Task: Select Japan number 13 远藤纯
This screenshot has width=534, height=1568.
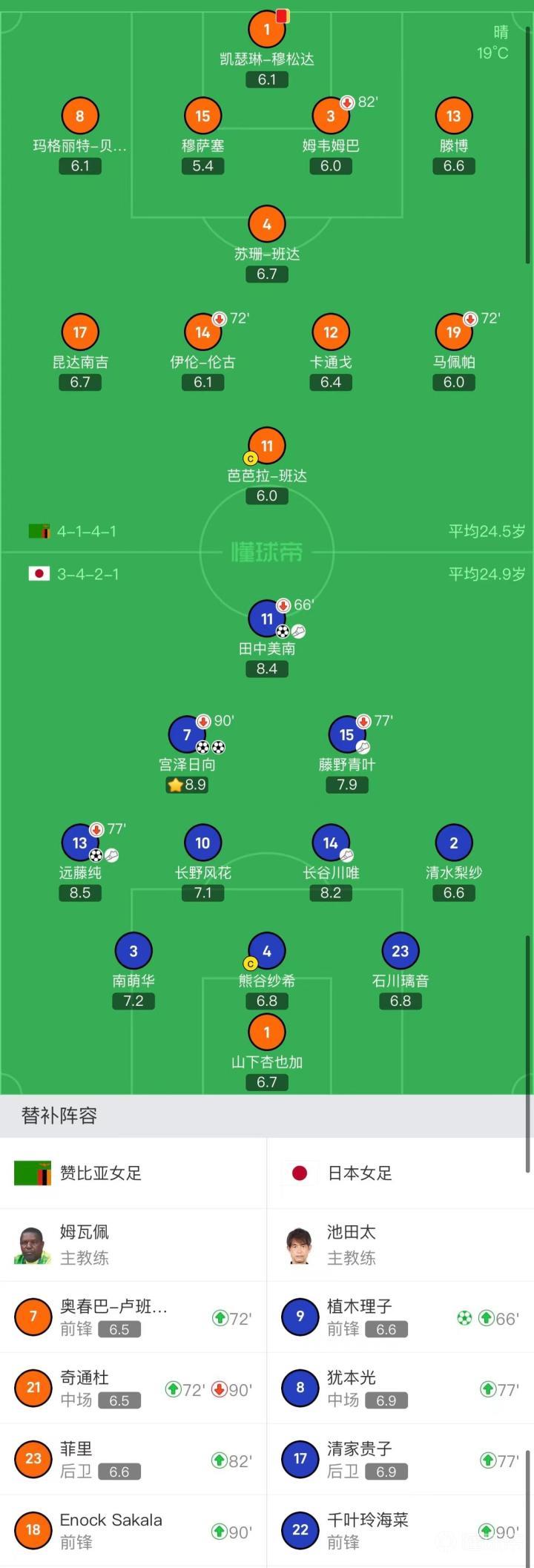Action: [x=80, y=843]
